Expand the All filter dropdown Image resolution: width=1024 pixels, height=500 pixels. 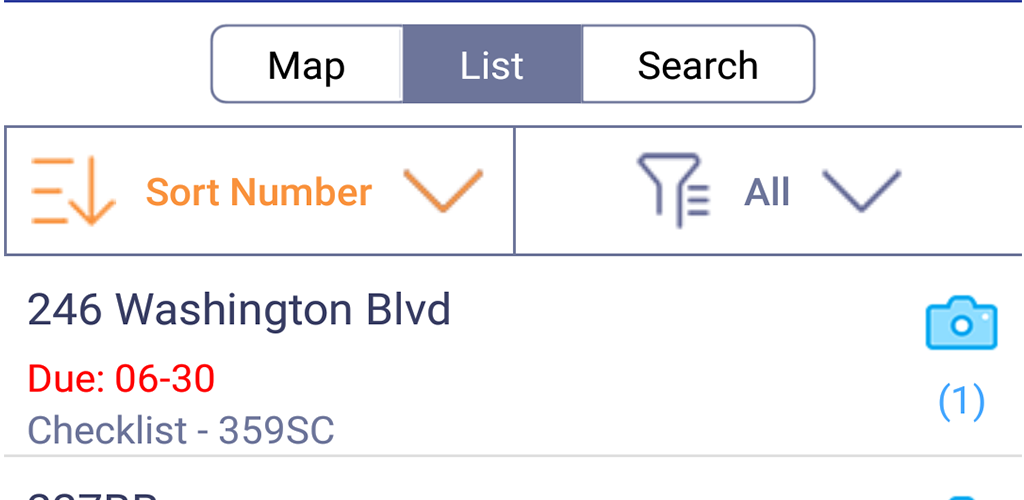(769, 191)
